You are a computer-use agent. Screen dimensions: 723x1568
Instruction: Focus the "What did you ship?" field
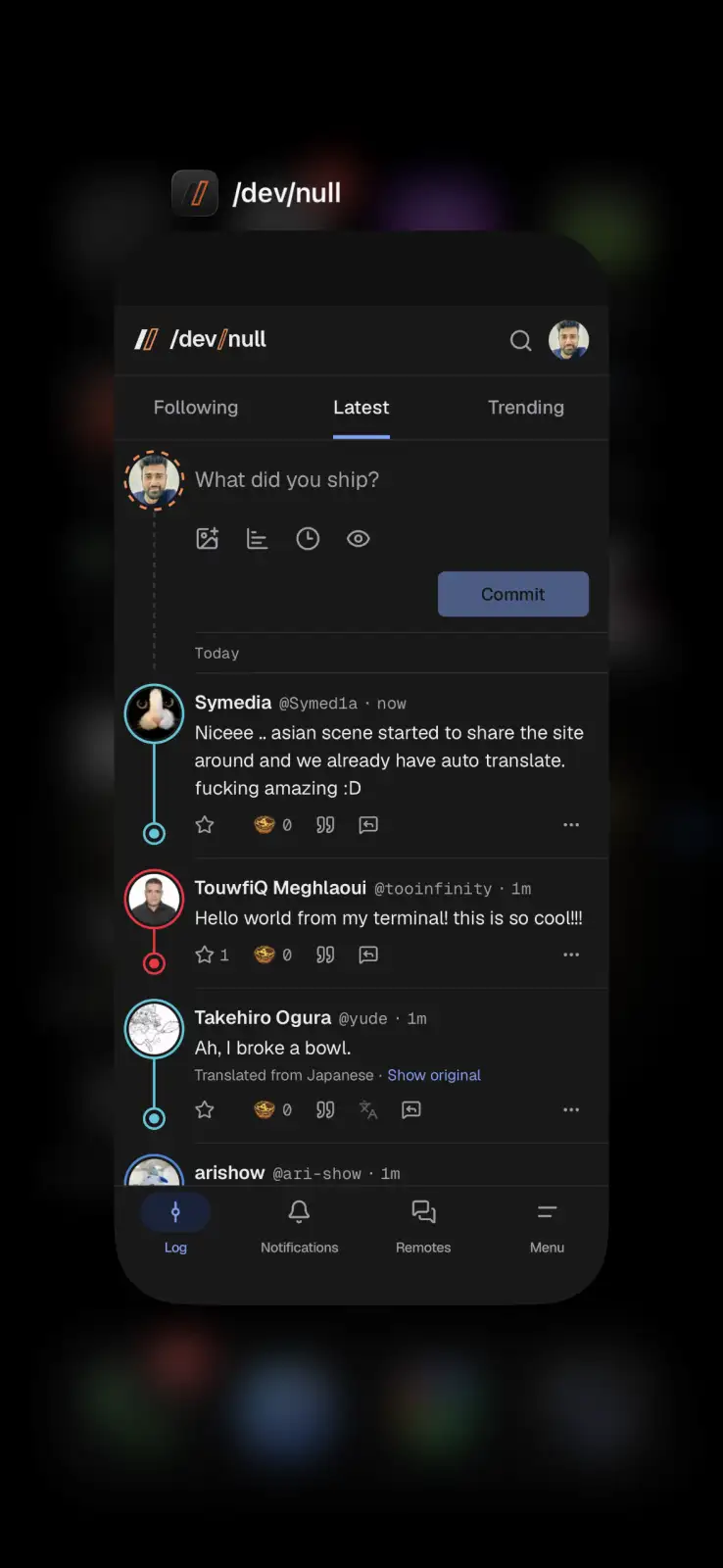(x=390, y=480)
